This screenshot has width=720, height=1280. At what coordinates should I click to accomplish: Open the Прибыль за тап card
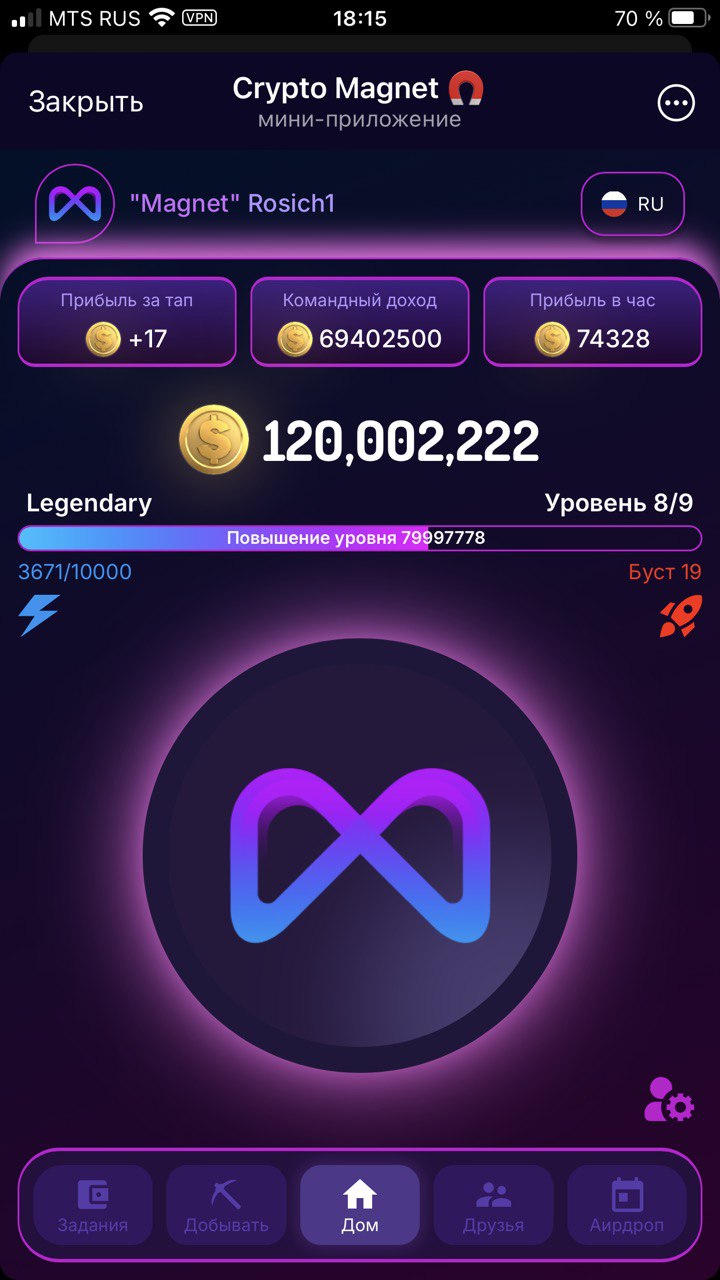127,322
